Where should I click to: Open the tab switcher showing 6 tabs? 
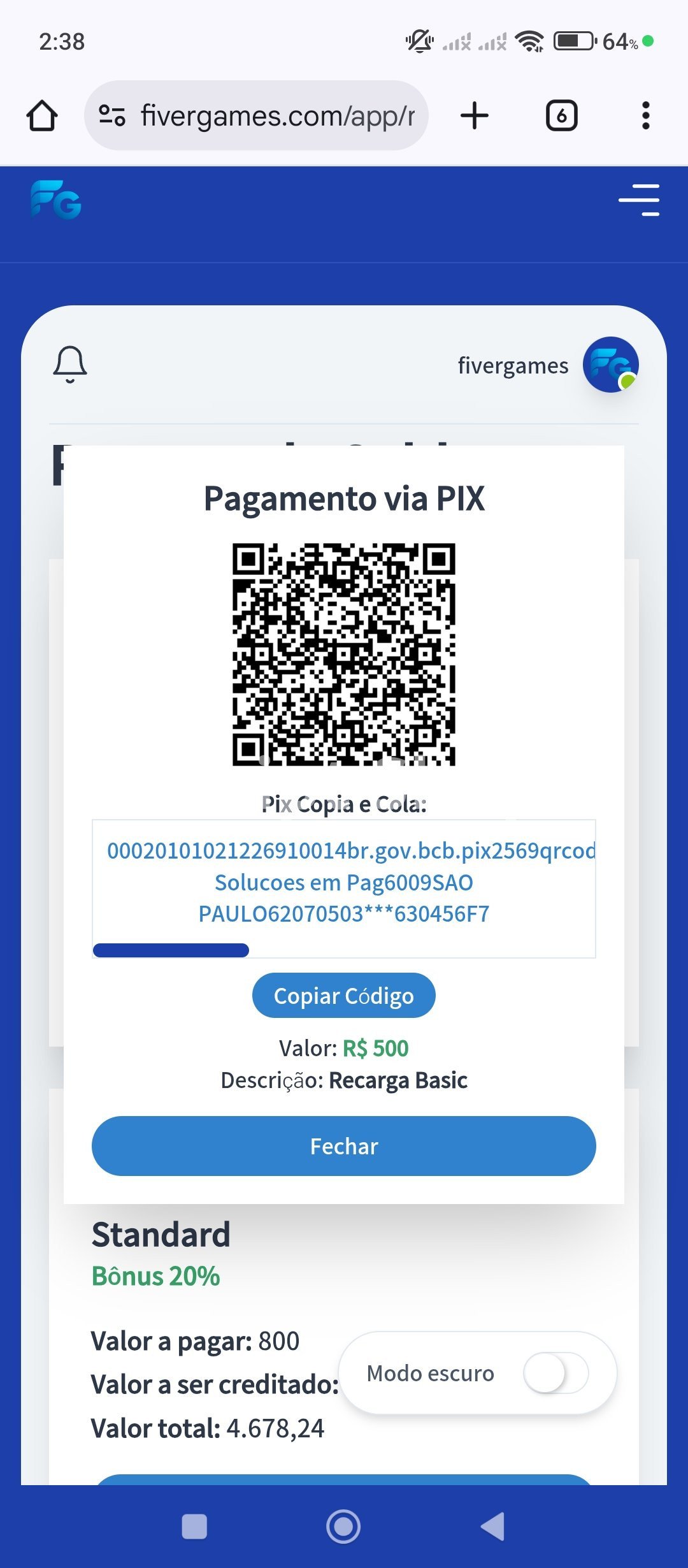[x=562, y=115]
